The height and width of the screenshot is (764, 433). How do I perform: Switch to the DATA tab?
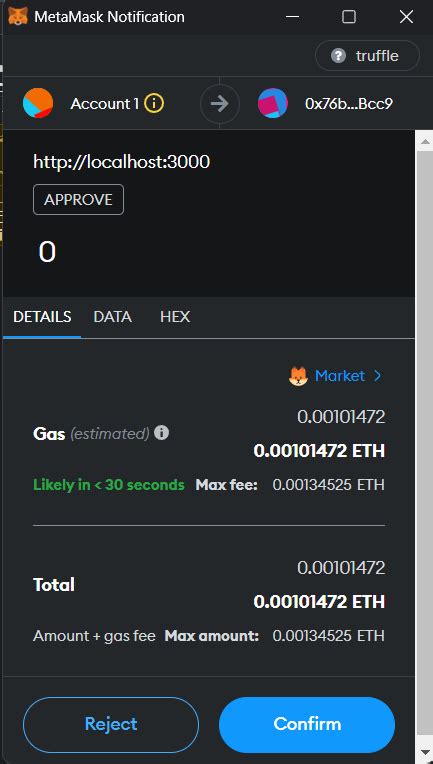(113, 317)
